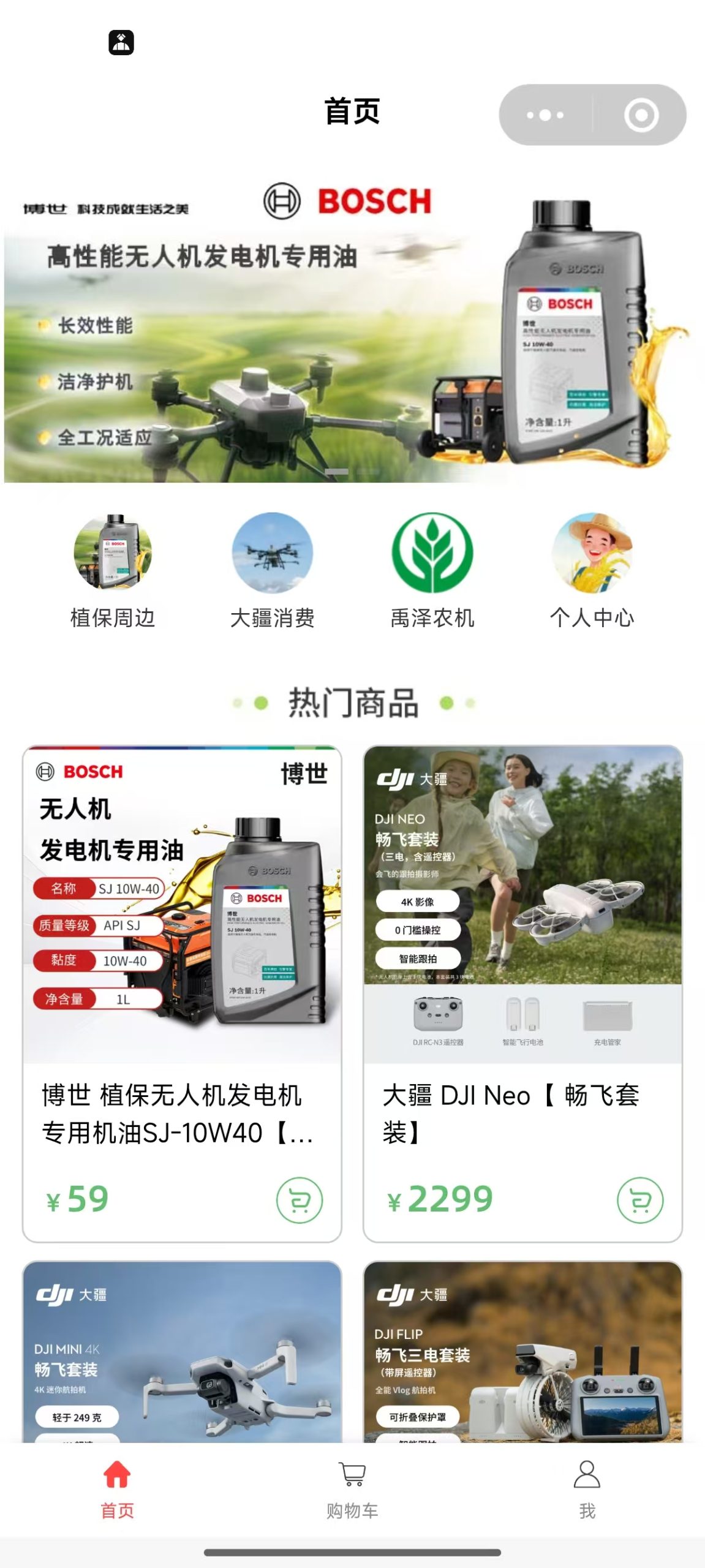
Task: Open the 大疆消费 category
Action: (x=272, y=570)
